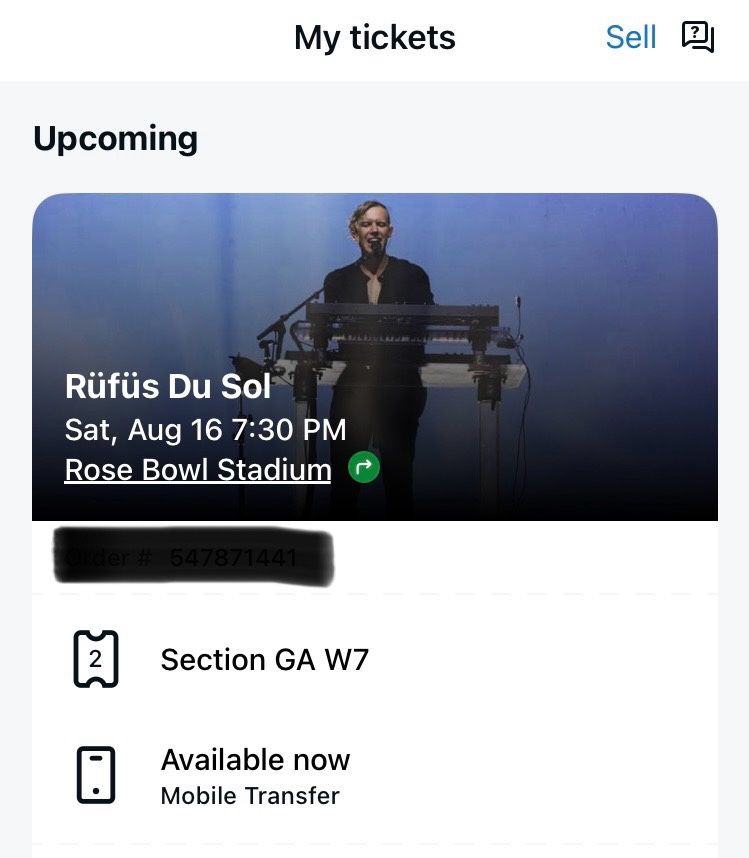
Task: View the Section GA W7 tickets
Action: (375, 659)
